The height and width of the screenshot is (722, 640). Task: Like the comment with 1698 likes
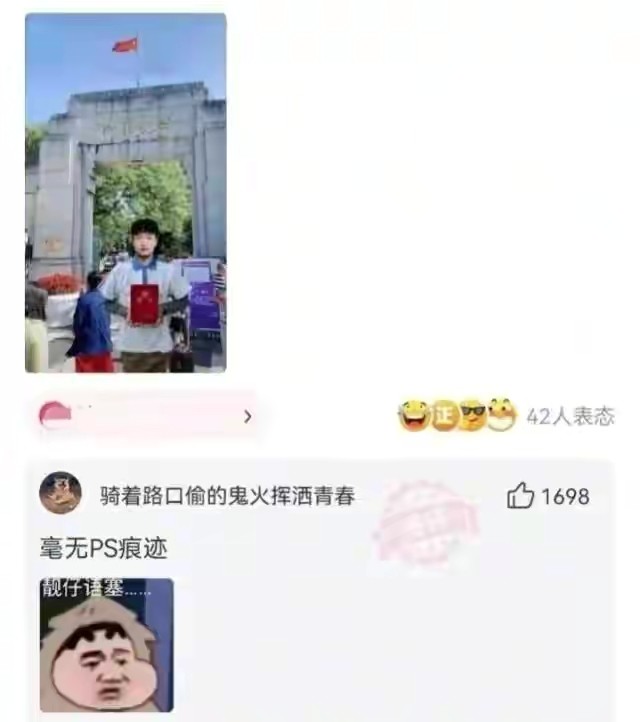click(x=521, y=496)
